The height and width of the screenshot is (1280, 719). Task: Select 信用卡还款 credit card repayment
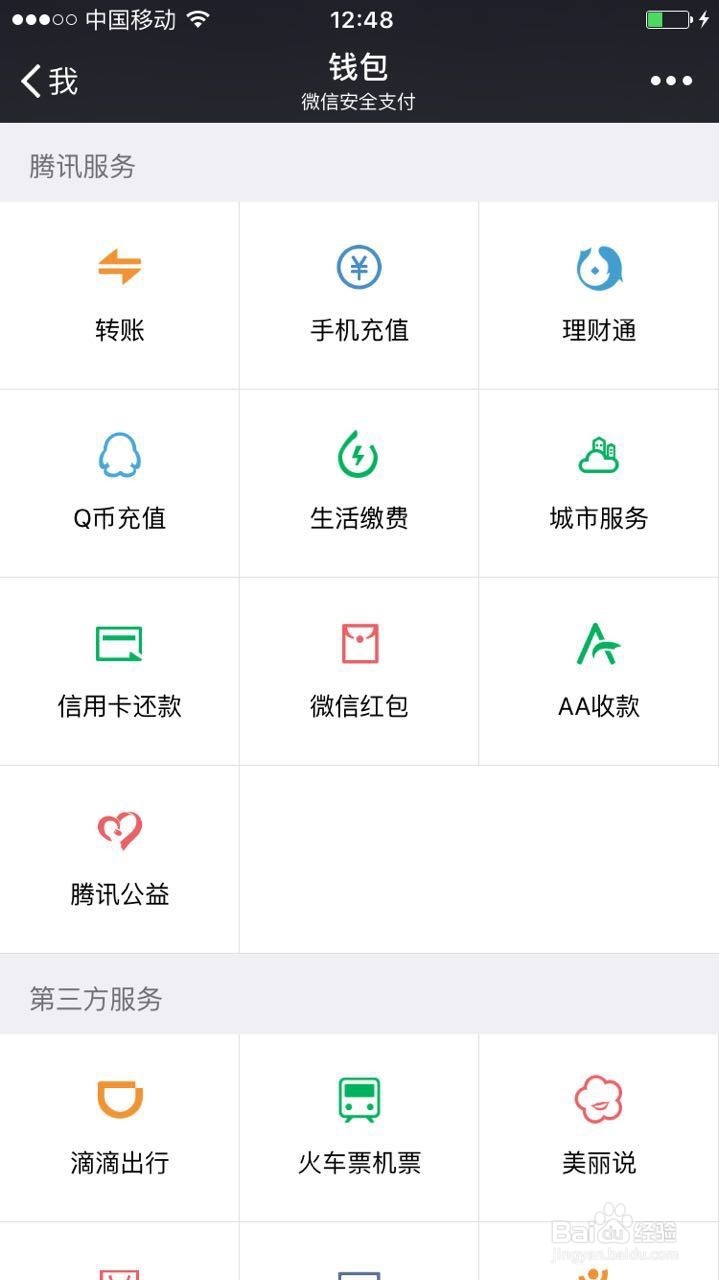[119, 671]
